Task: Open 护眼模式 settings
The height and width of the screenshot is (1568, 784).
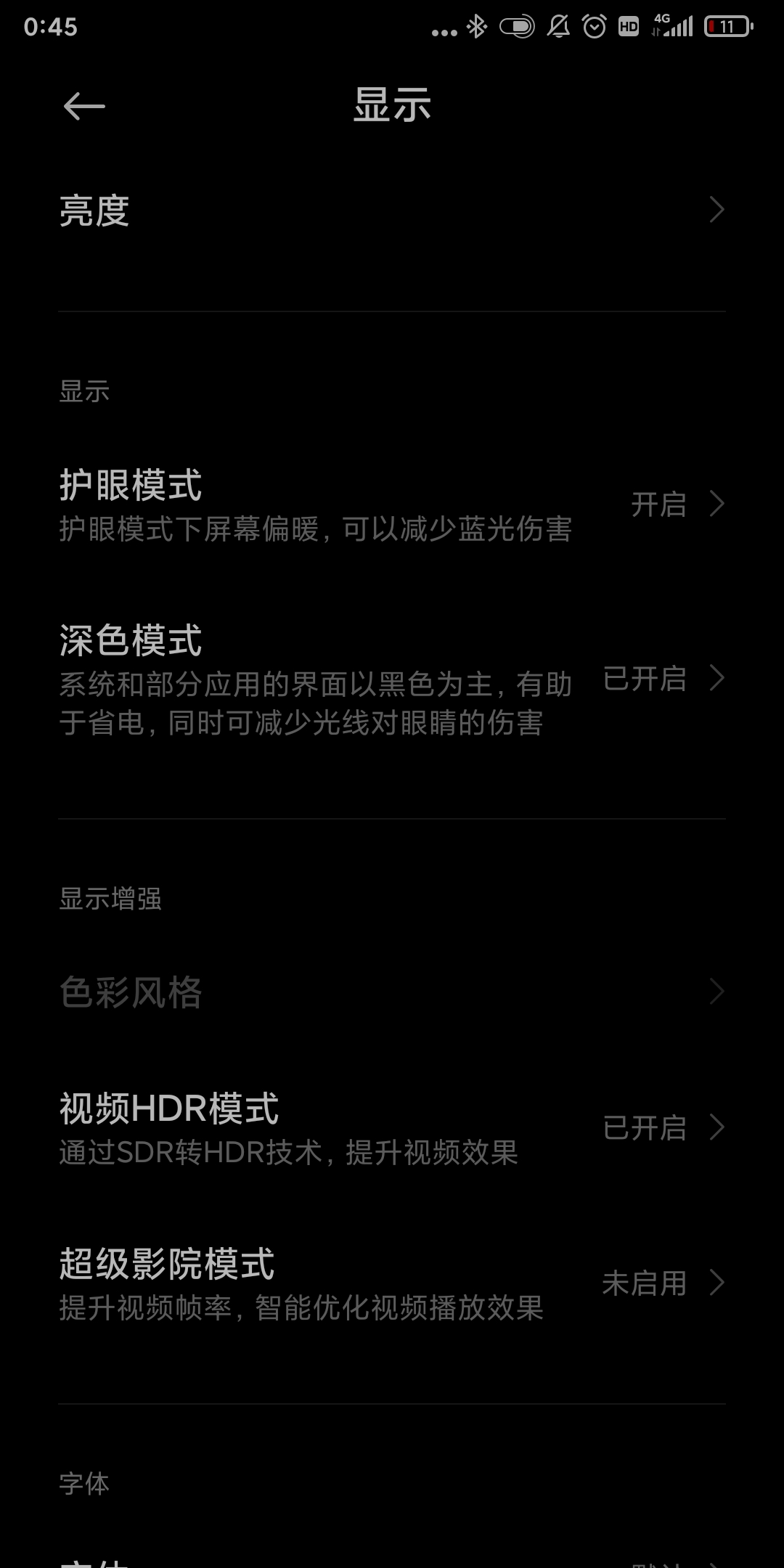Action: click(392, 505)
